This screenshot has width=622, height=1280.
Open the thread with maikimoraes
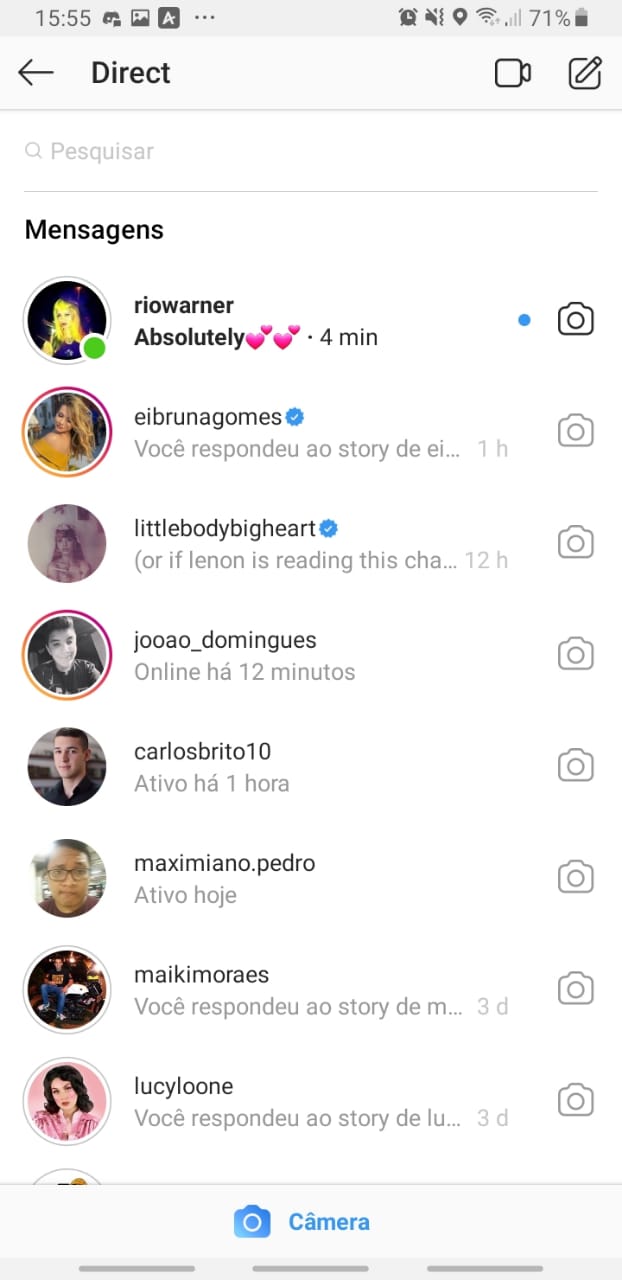[311, 989]
